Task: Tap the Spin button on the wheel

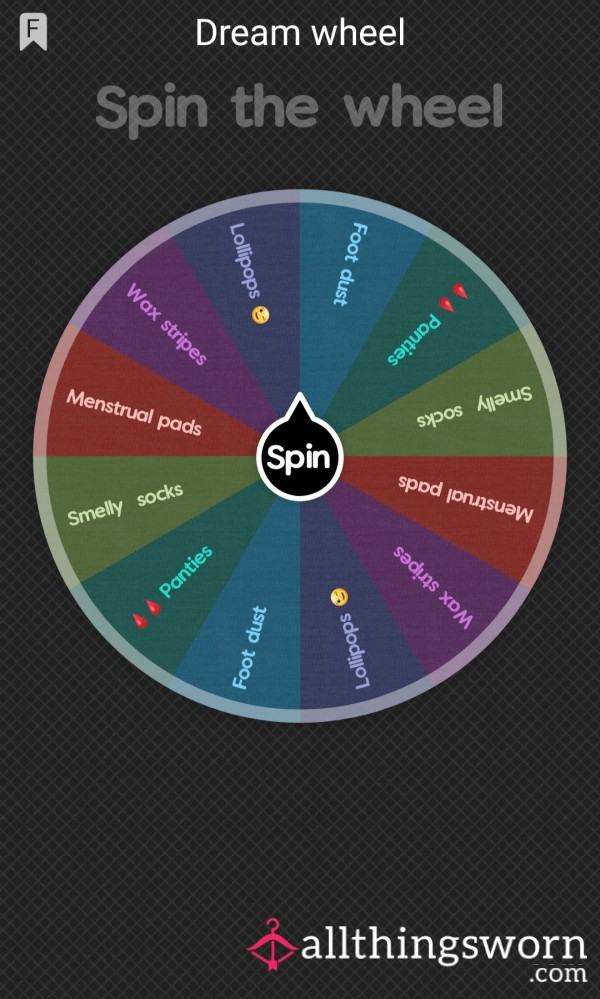Action: 299,456
